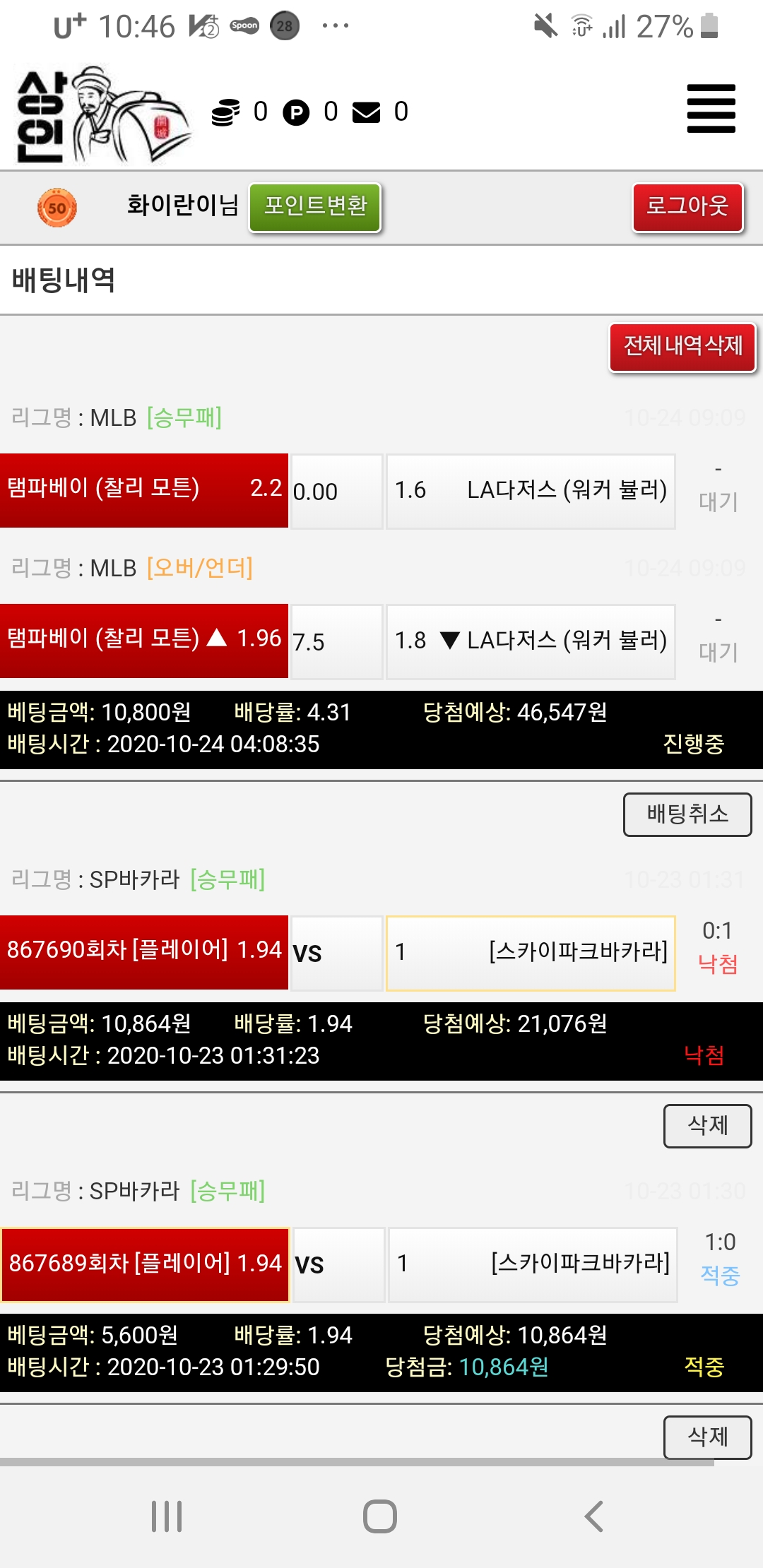The image size is (763, 1568).
Task: Open the site logo home
Action: click(x=102, y=115)
